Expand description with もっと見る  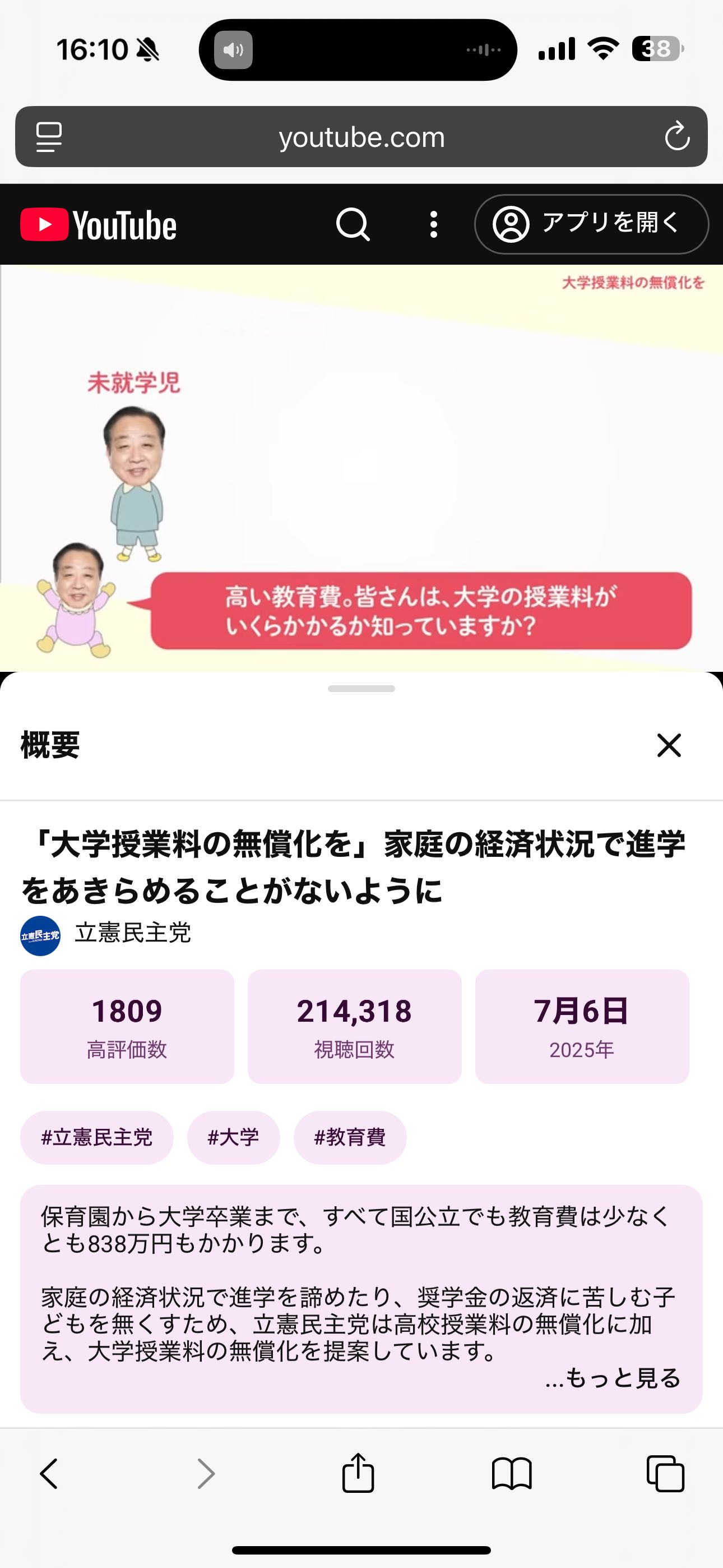[x=614, y=1377]
